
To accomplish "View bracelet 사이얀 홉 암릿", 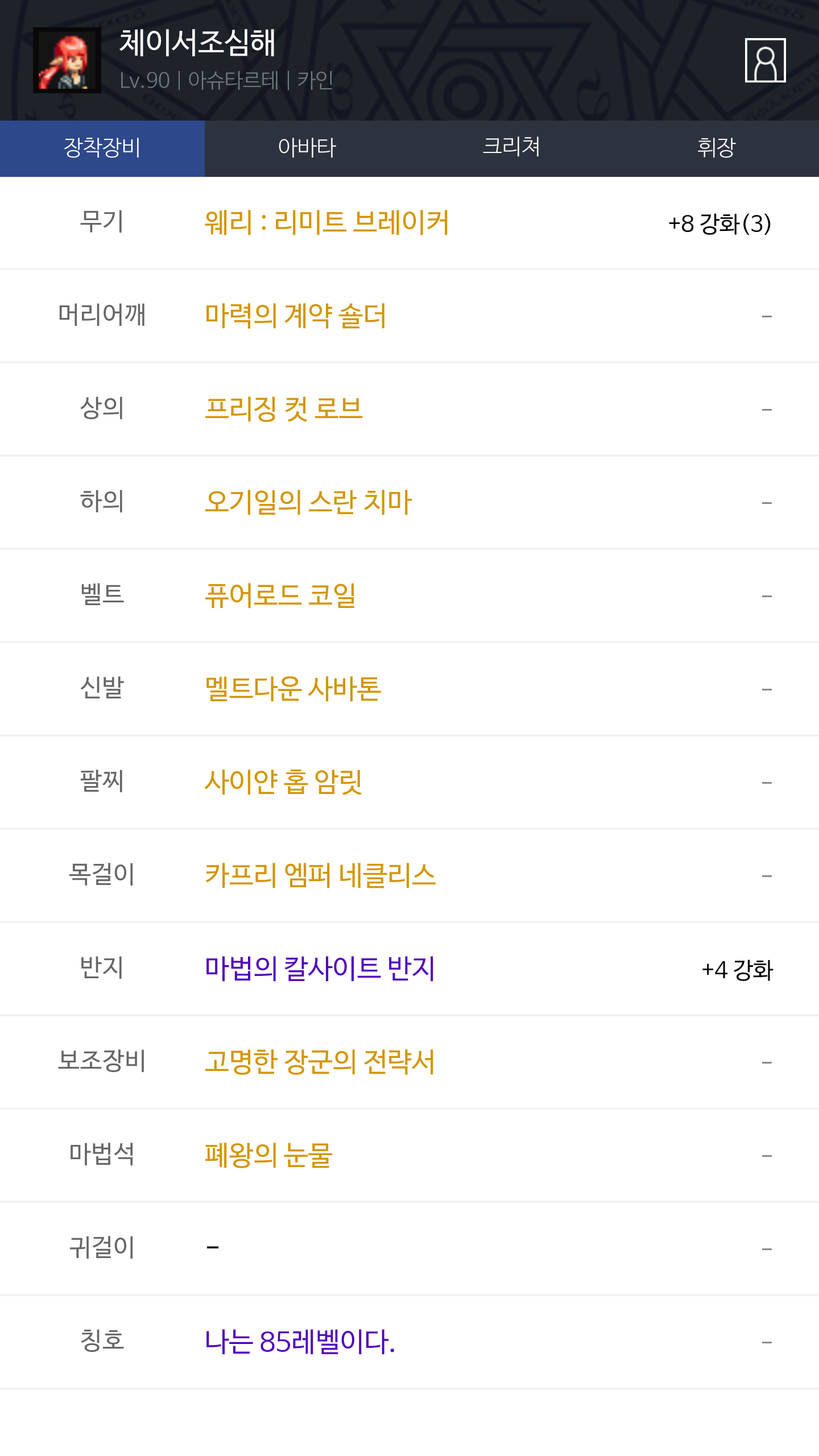I will [283, 782].
